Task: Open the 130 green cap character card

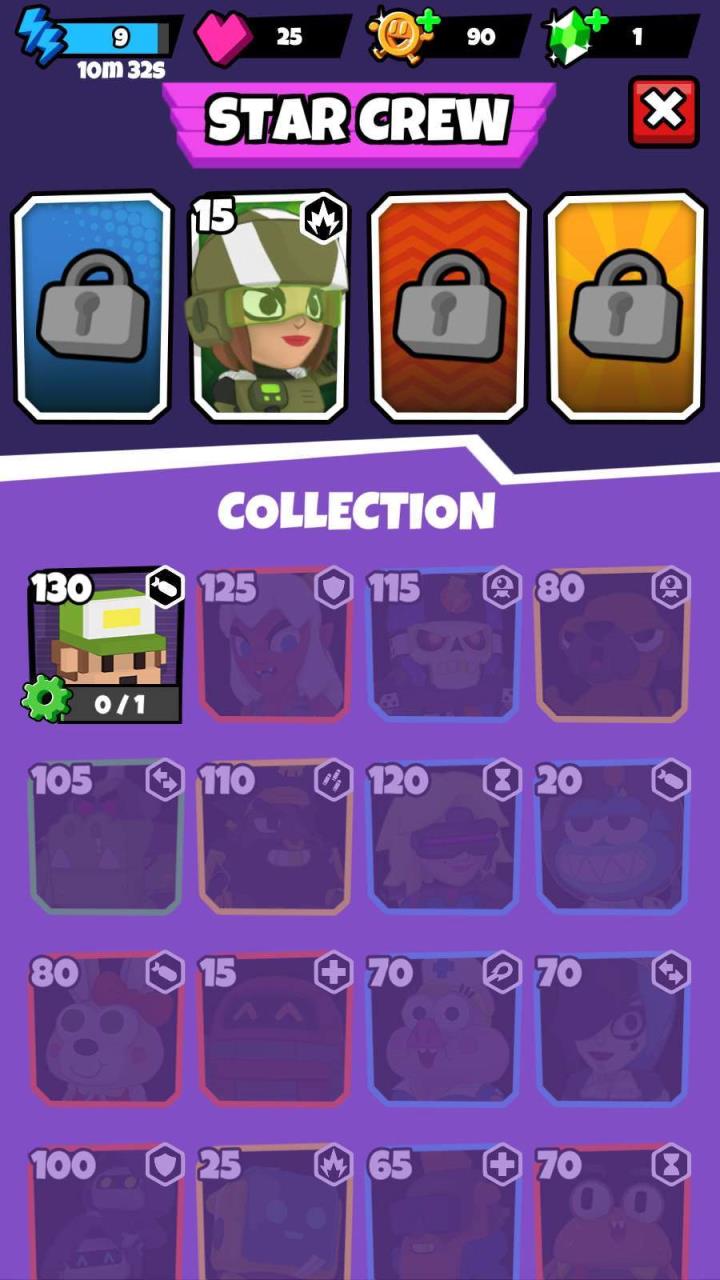Action: (x=105, y=645)
